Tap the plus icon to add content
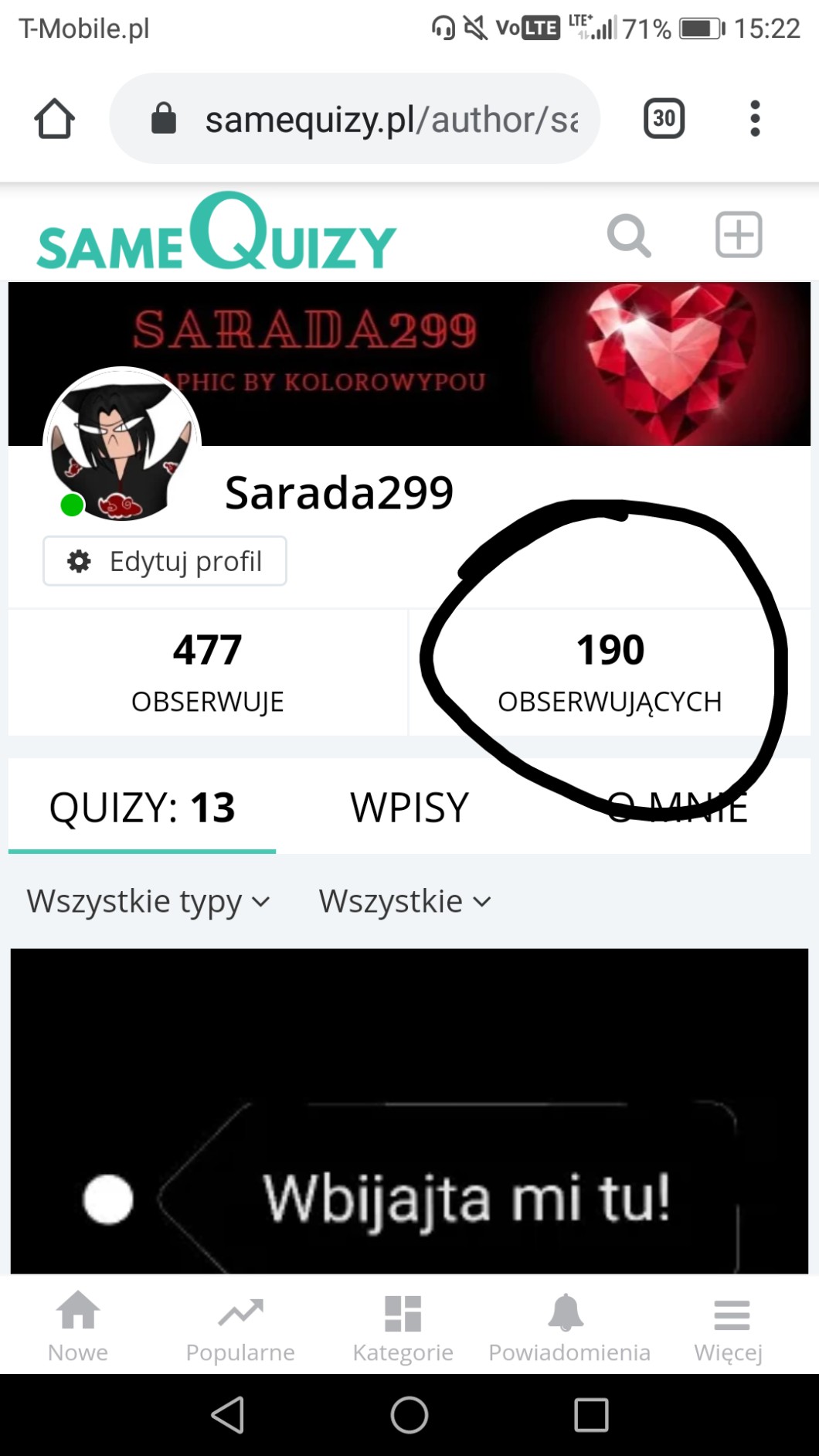This screenshot has height=1456, width=819. (x=739, y=234)
